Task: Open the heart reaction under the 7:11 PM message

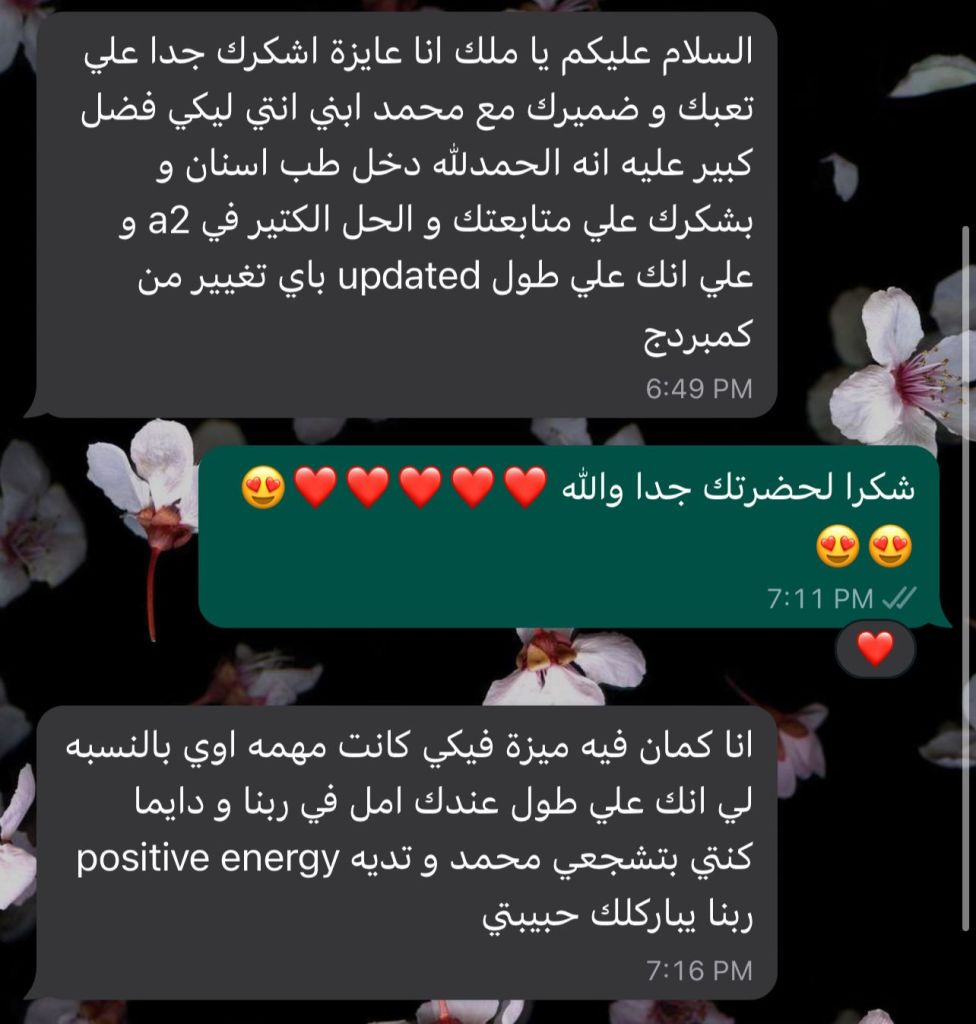Action: pyautogui.click(x=875, y=650)
